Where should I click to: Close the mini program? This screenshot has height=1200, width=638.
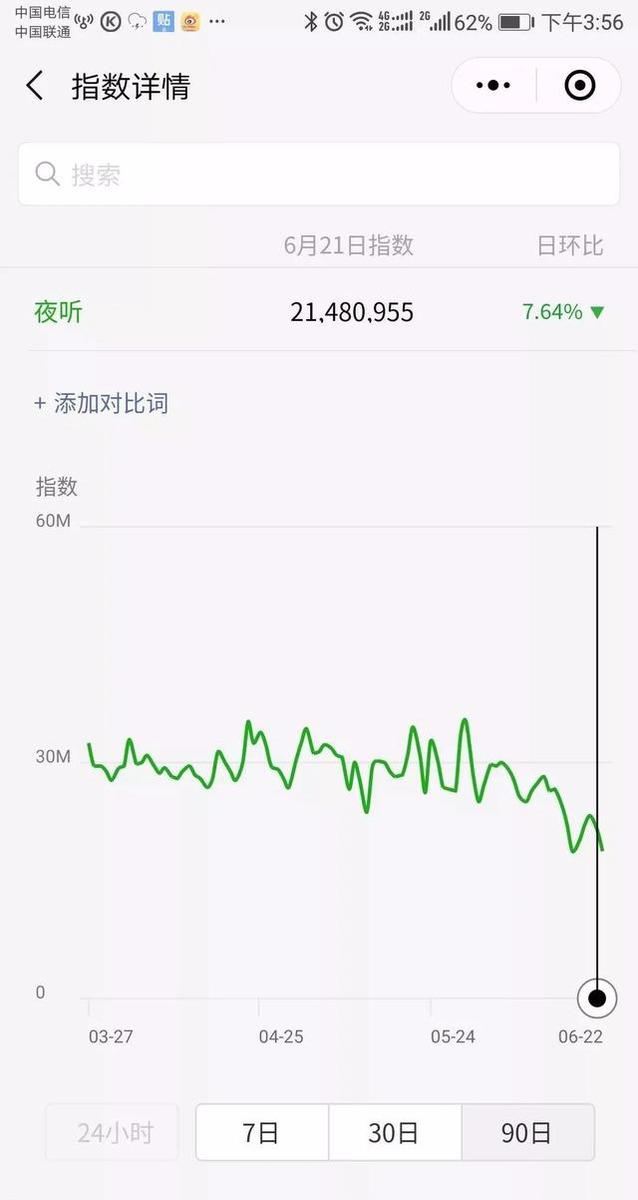click(579, 86)
